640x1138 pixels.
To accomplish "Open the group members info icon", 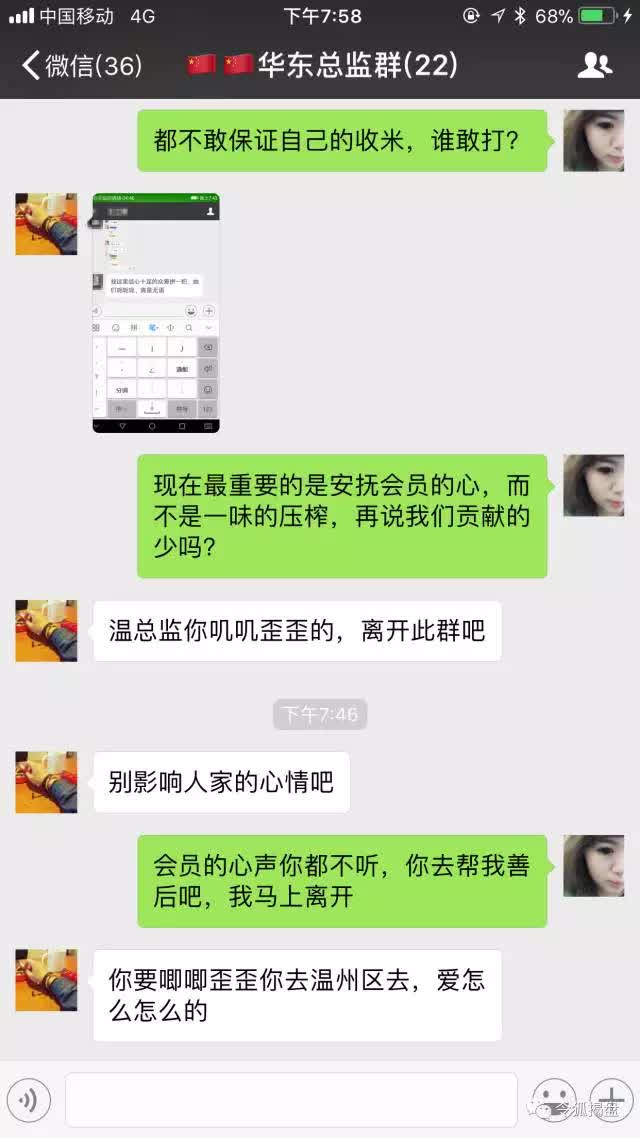I will click(595, 66).
